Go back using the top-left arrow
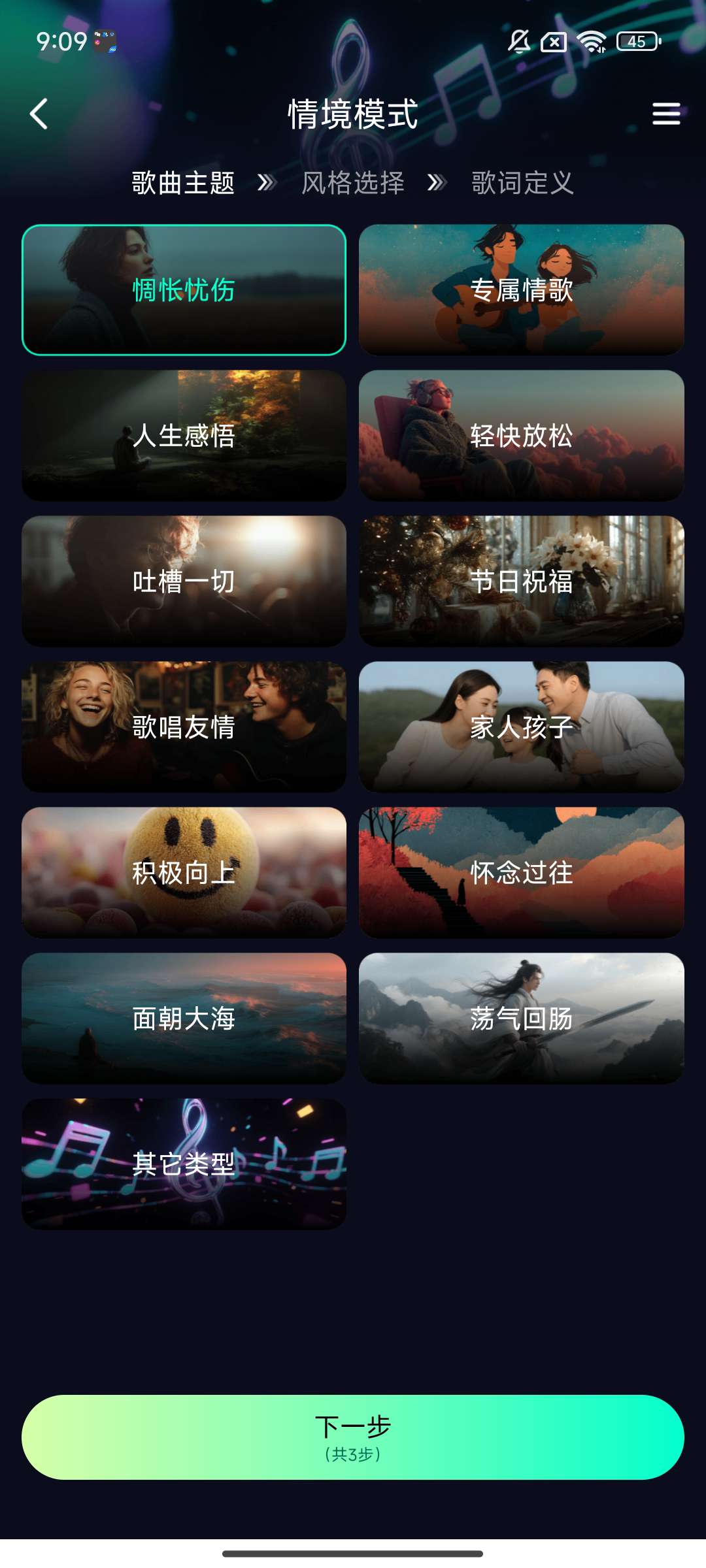This screenshot has width=706, height=1568. (x=39, y=114)
